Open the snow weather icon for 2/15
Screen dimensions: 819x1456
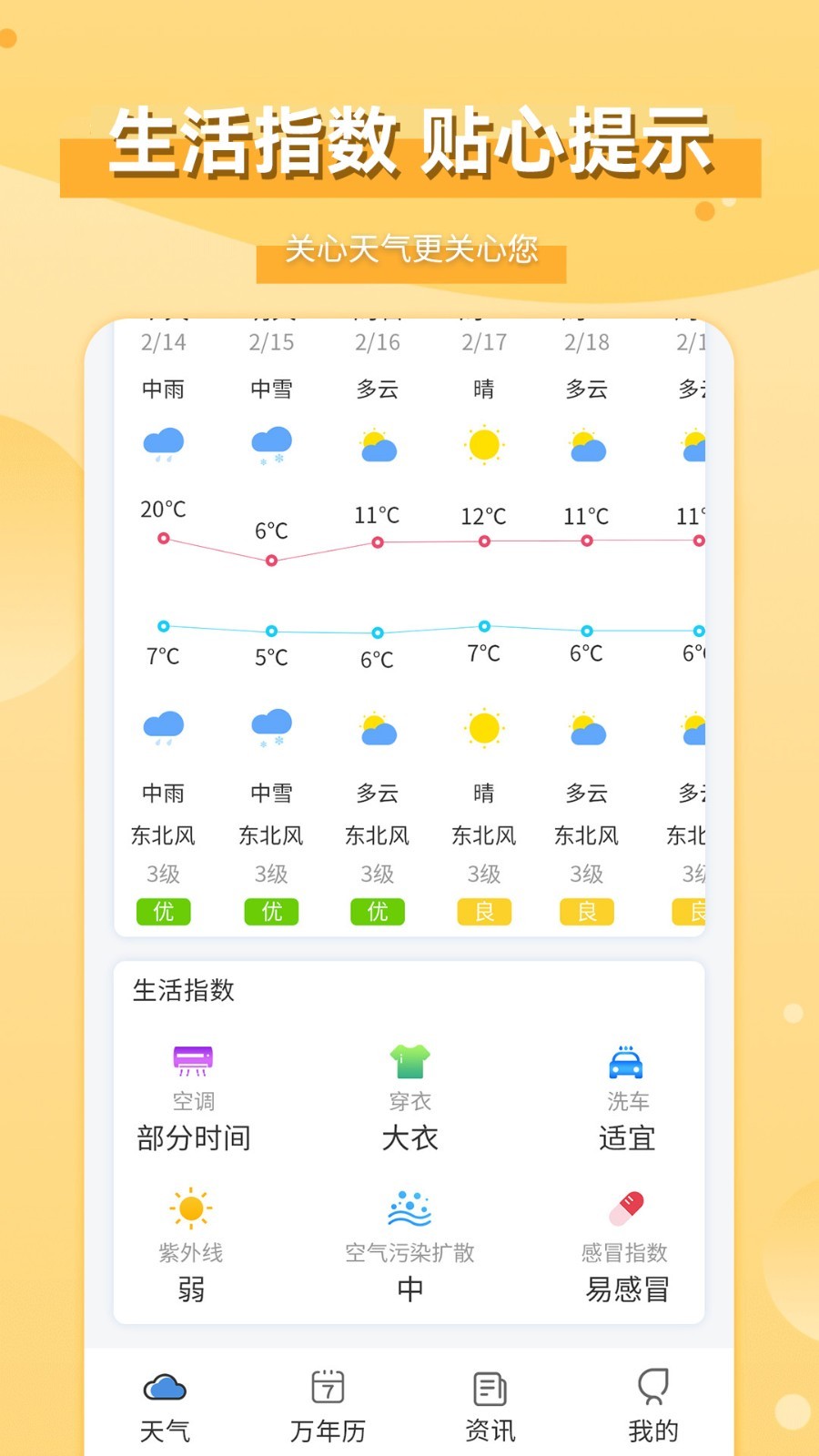(270, 444)
